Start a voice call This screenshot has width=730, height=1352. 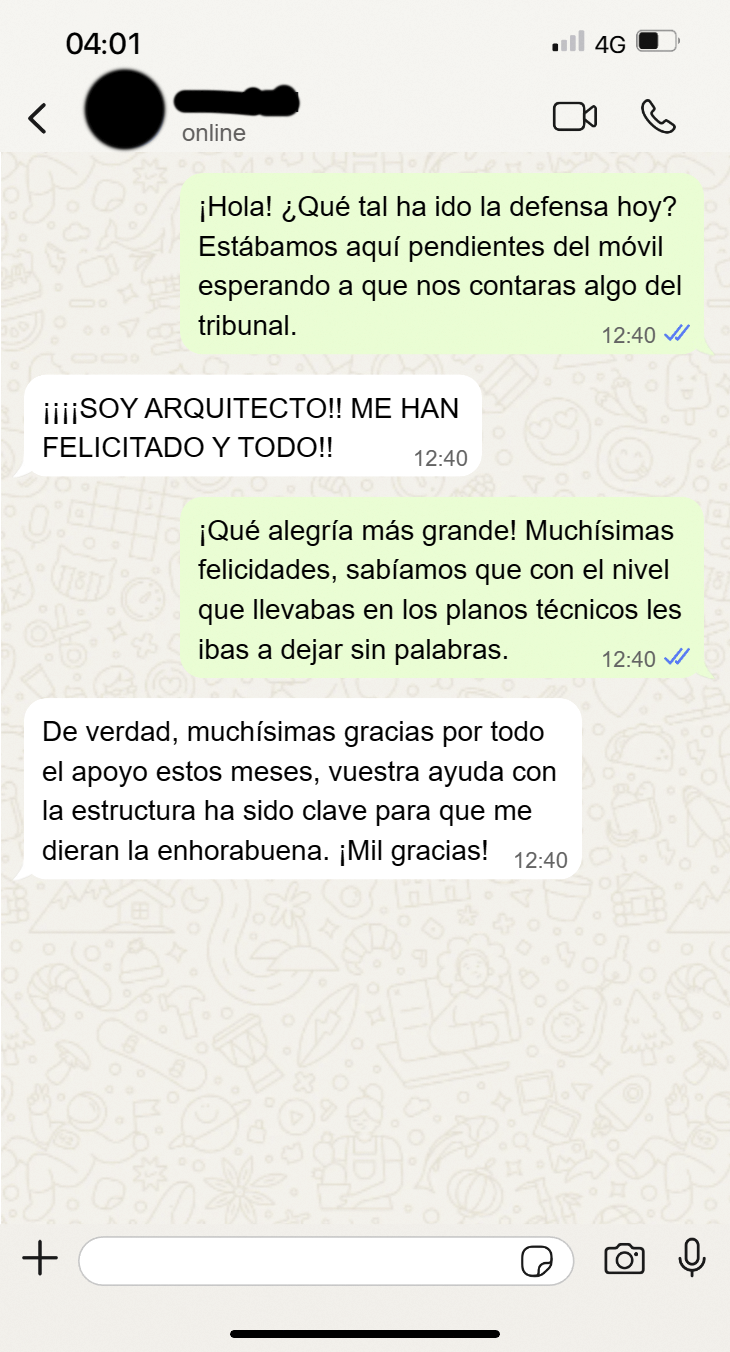658,117
